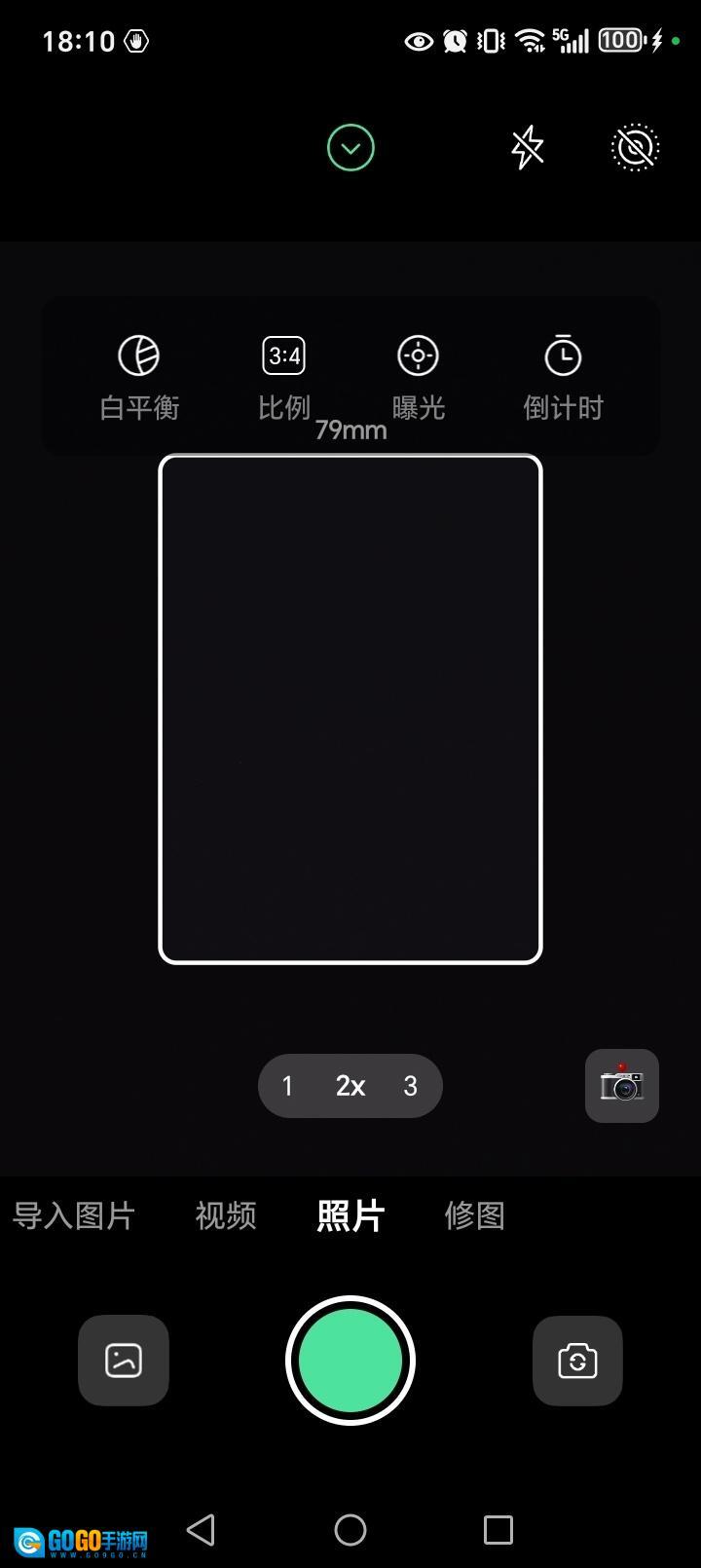Tap the crossed-out circle icon at top right
The height and width of the screenshot is (1568, 701).
[x=635, y=148]
